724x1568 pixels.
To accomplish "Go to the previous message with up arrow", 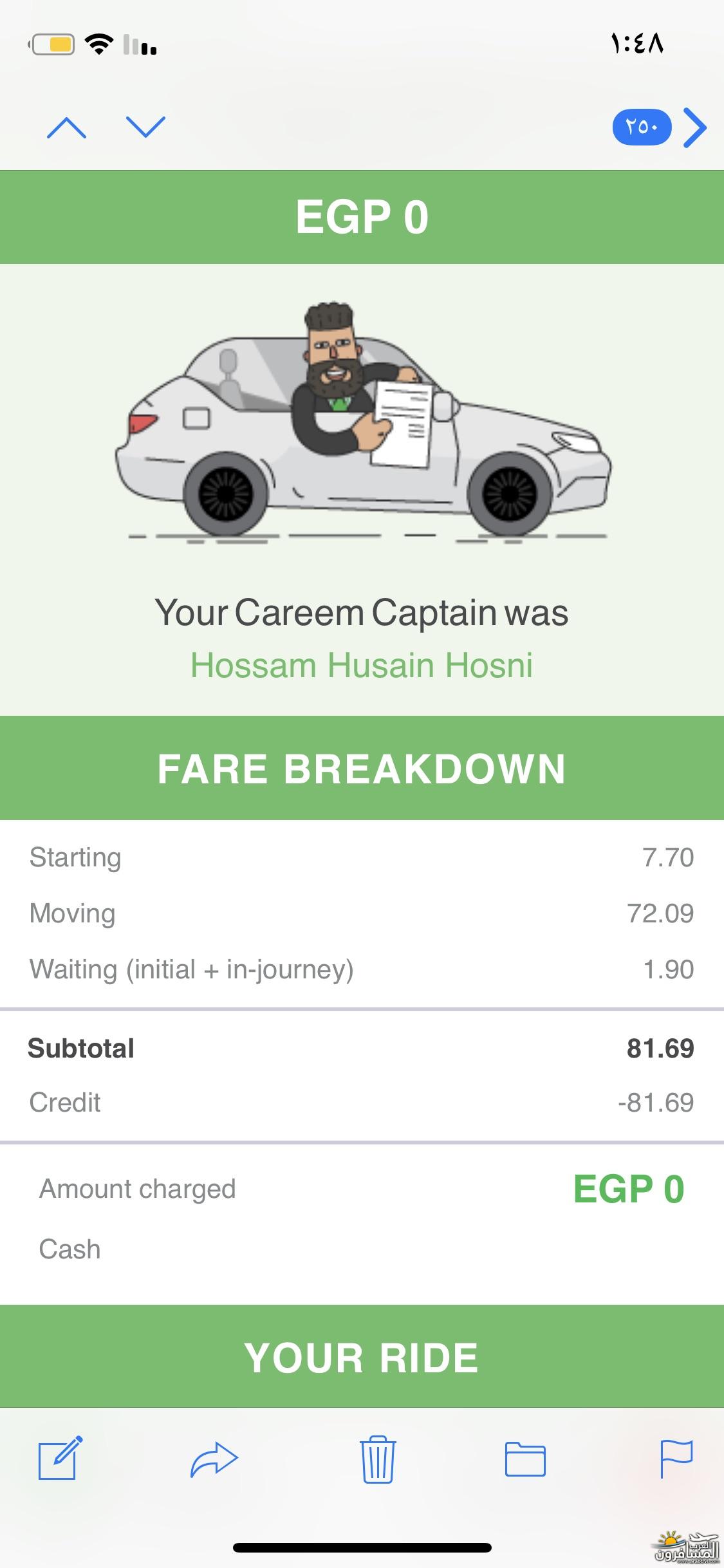I will click(x=66, y=127).
